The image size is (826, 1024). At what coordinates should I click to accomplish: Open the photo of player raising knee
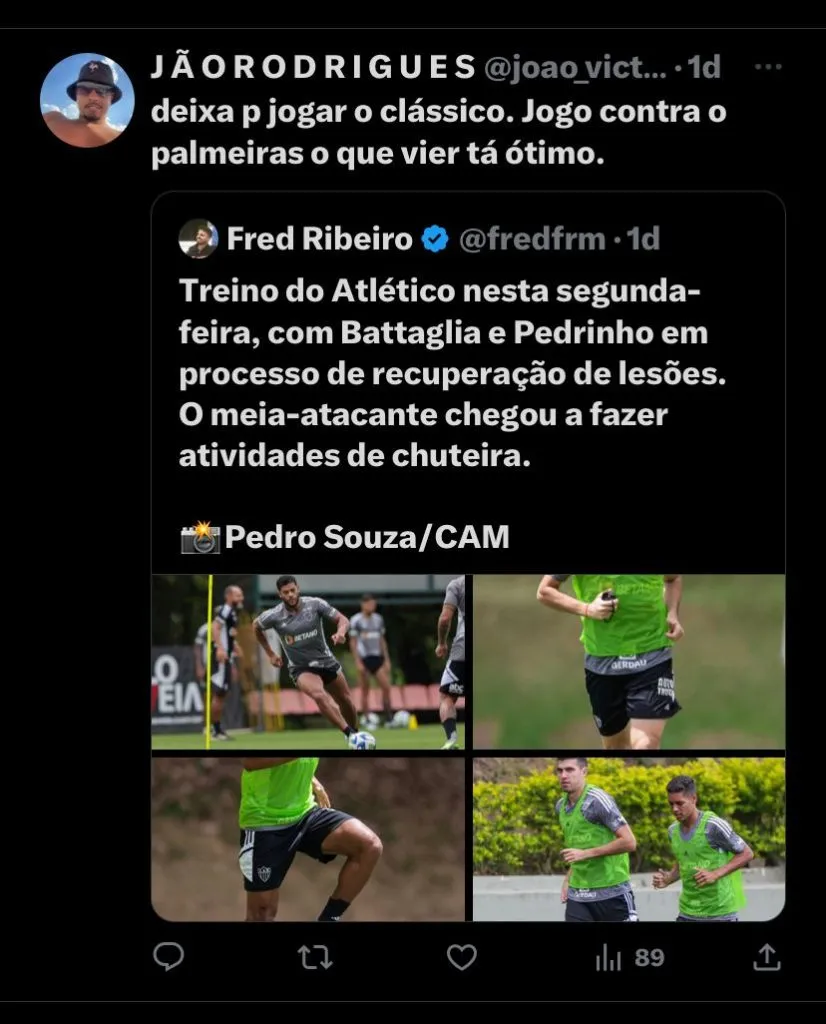(308, 838)
